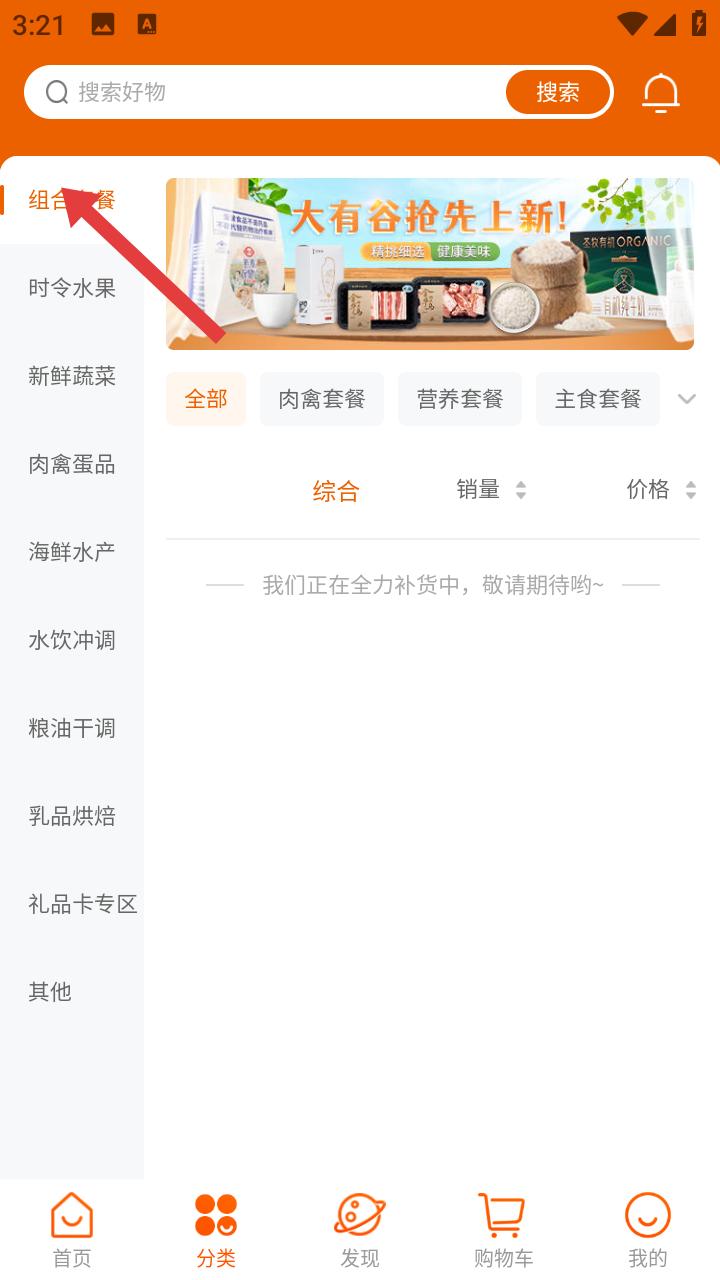Expand the subcategory chips chevron

[x=686, y=399]
